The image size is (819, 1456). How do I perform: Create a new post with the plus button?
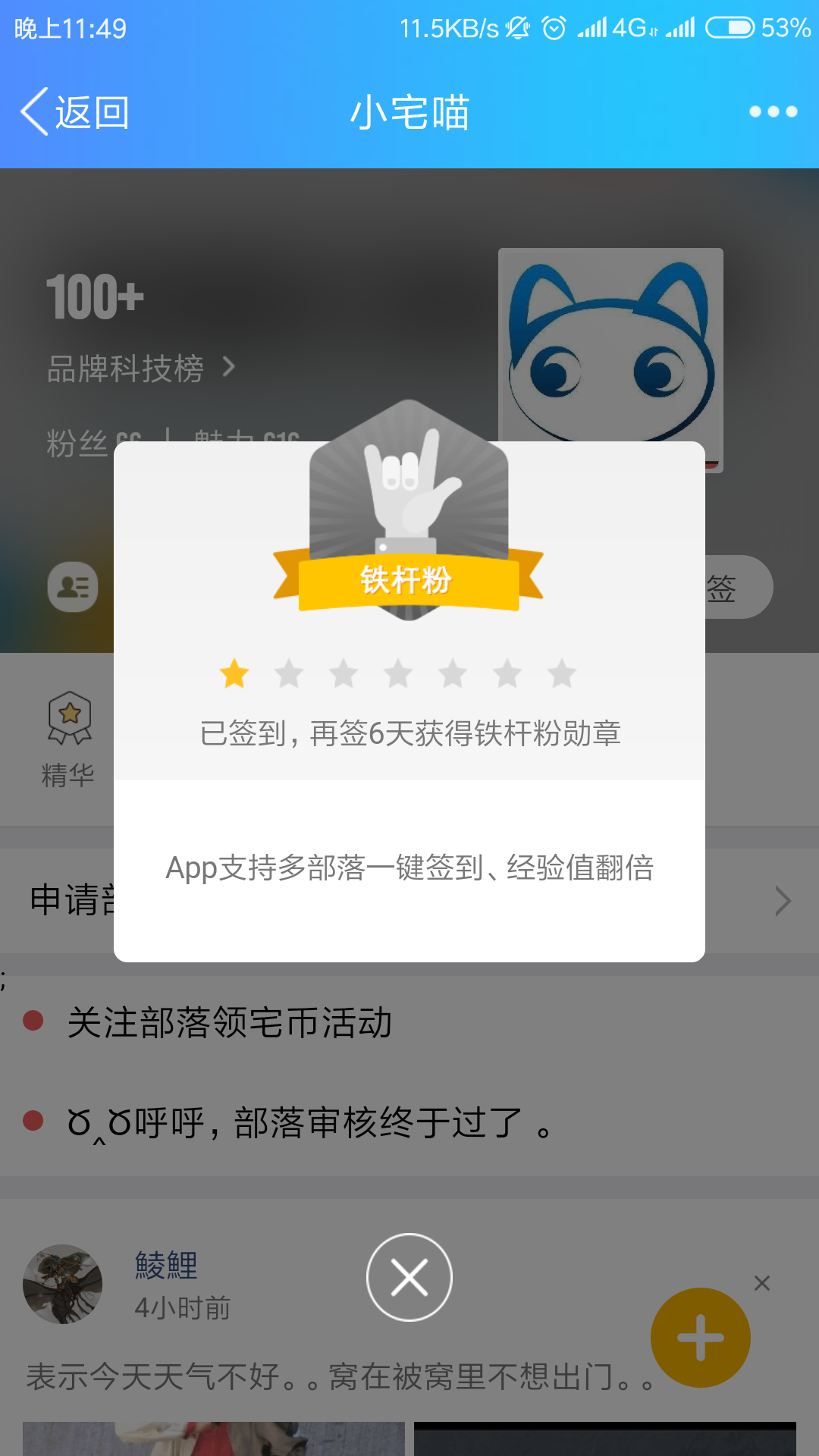(700, 1337)
